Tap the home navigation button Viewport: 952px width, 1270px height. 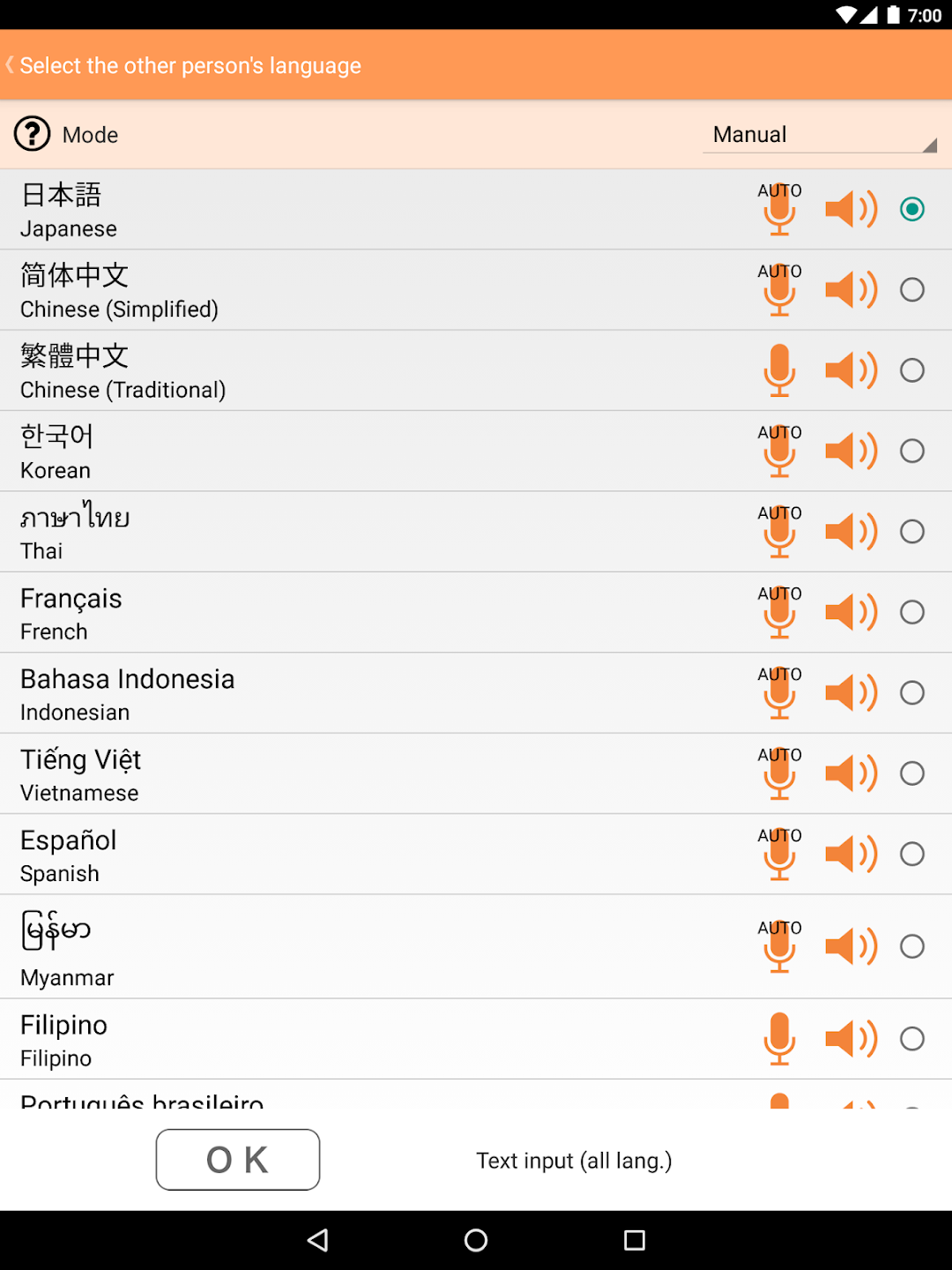click(x=476, y=1239)
